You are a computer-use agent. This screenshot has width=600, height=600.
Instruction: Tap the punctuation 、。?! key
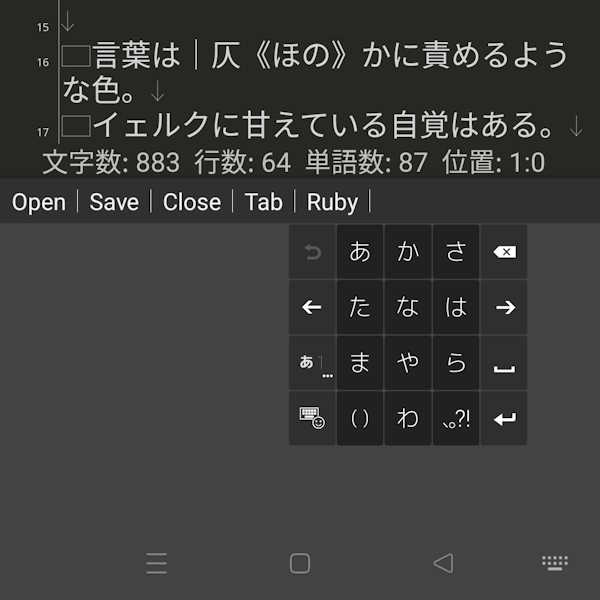click(x=456, y=419)
